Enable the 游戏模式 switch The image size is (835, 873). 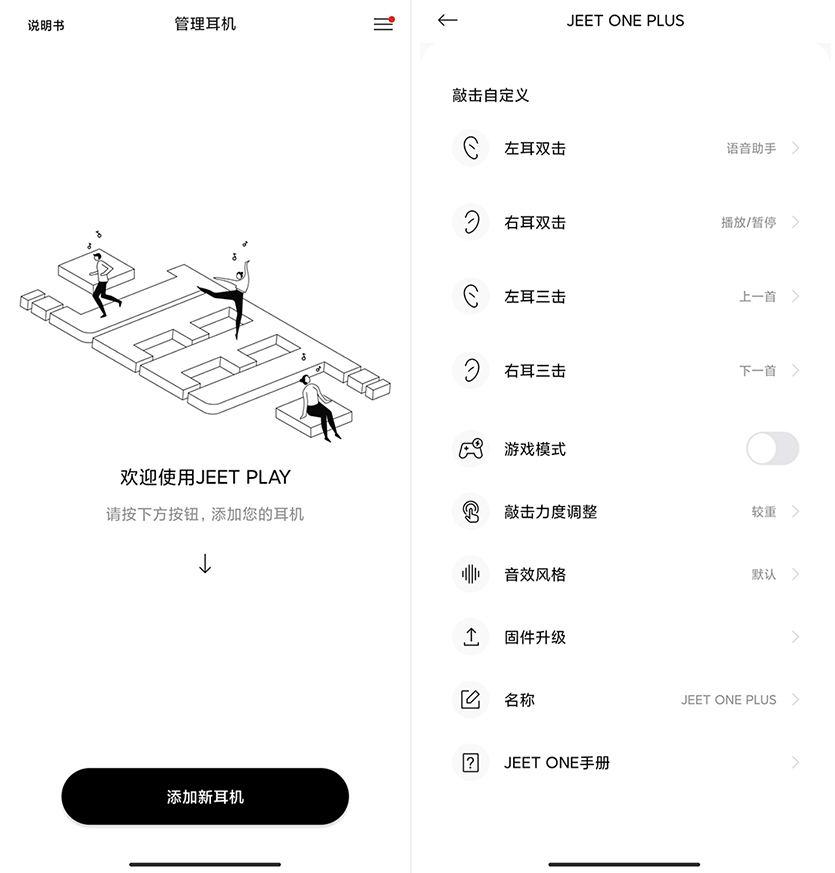pos(772,449)
